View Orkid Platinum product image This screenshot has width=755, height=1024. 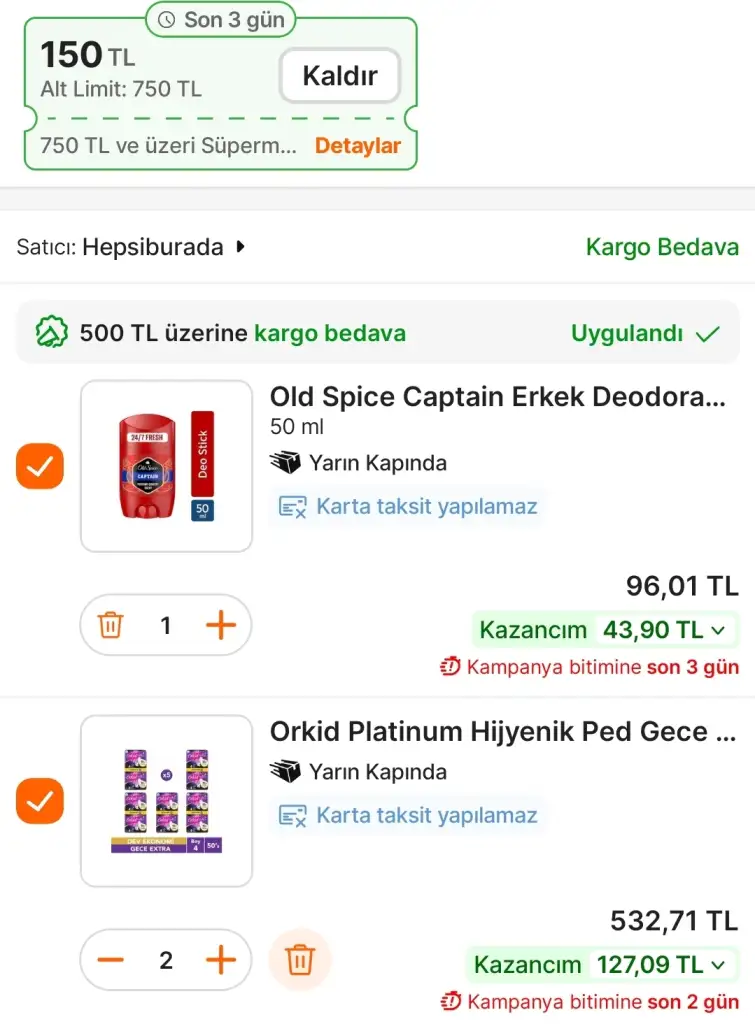coord(166,801)
